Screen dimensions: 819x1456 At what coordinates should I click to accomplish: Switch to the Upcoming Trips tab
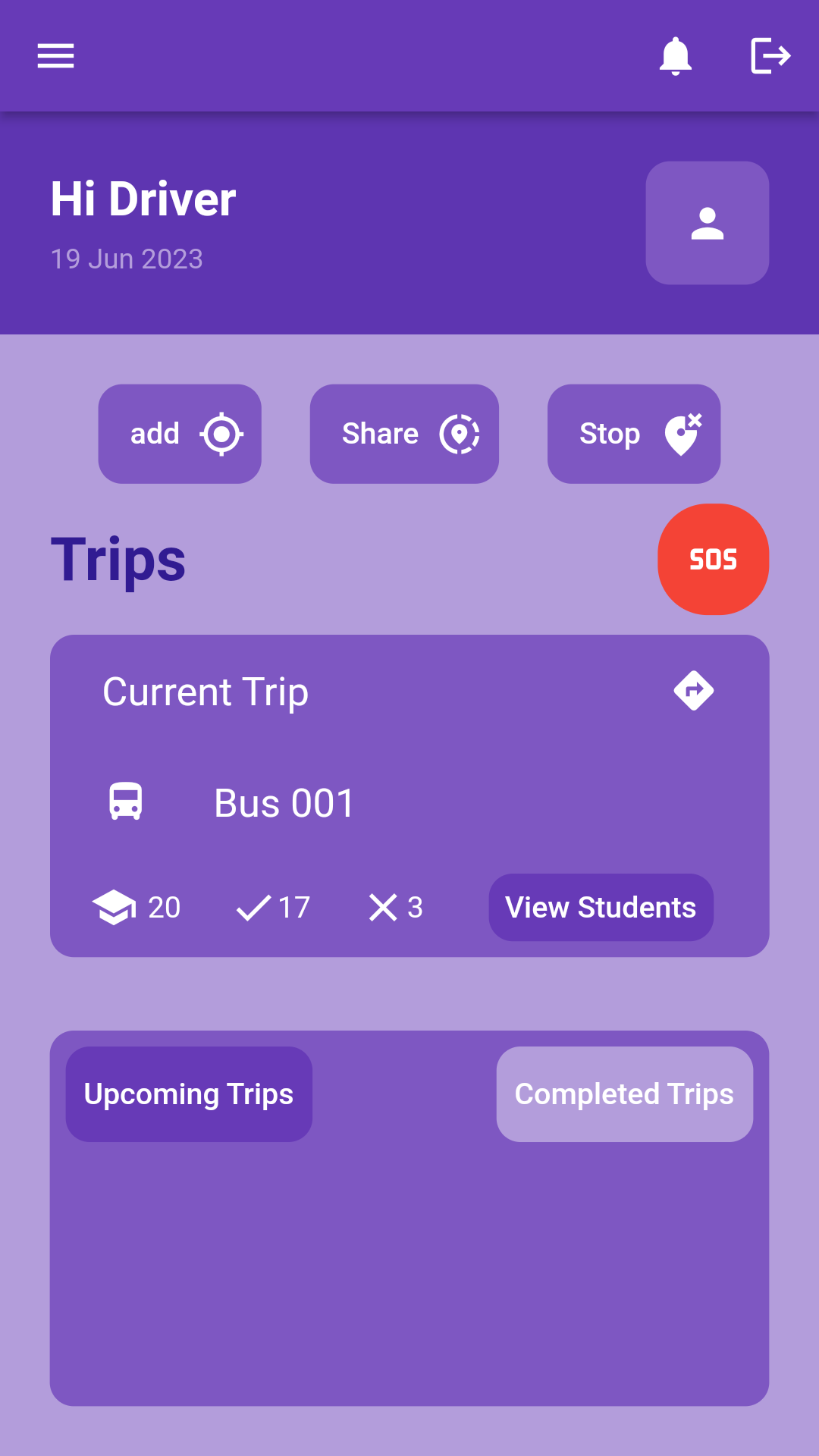coord(188,1094)
